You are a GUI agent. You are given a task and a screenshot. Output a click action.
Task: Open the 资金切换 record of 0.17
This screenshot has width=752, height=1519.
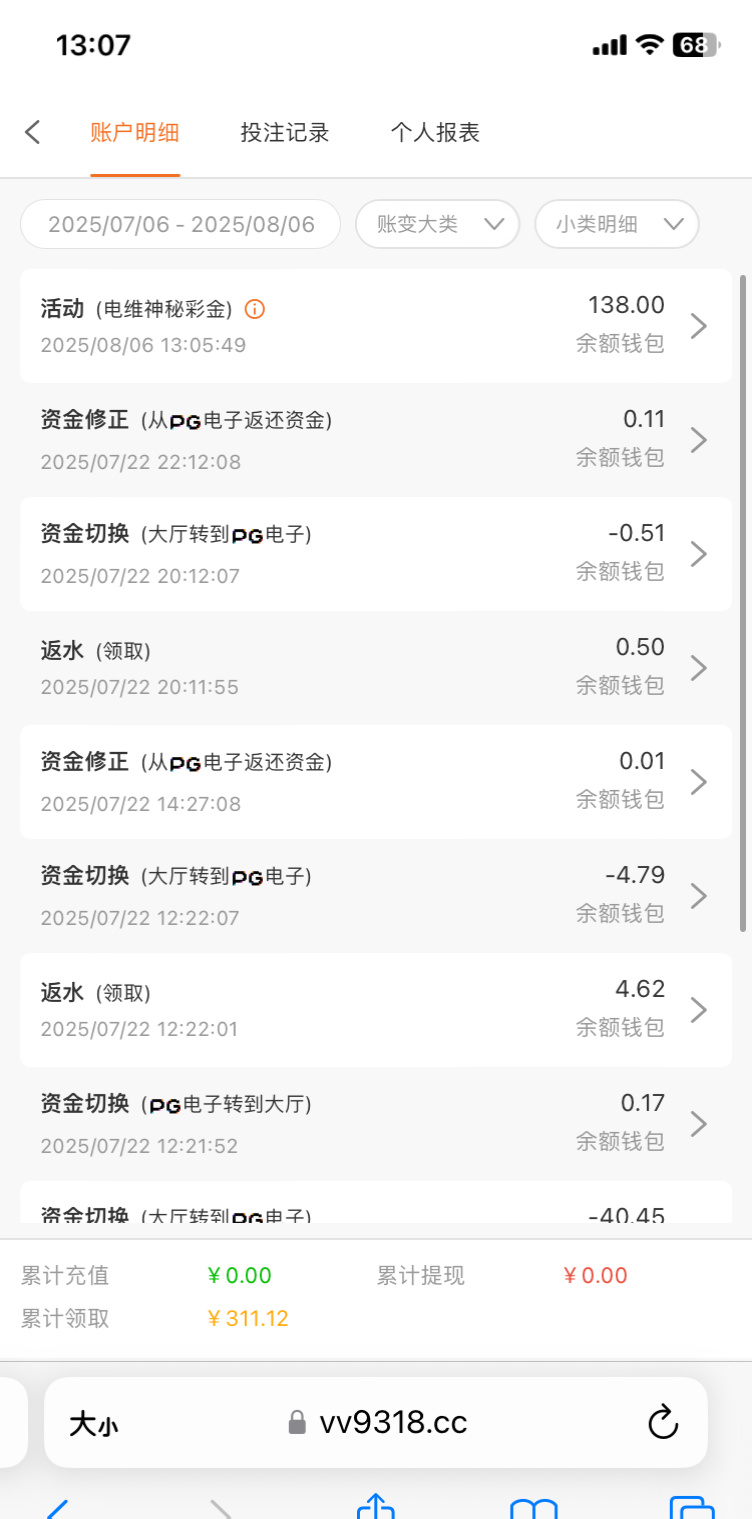375,1124
